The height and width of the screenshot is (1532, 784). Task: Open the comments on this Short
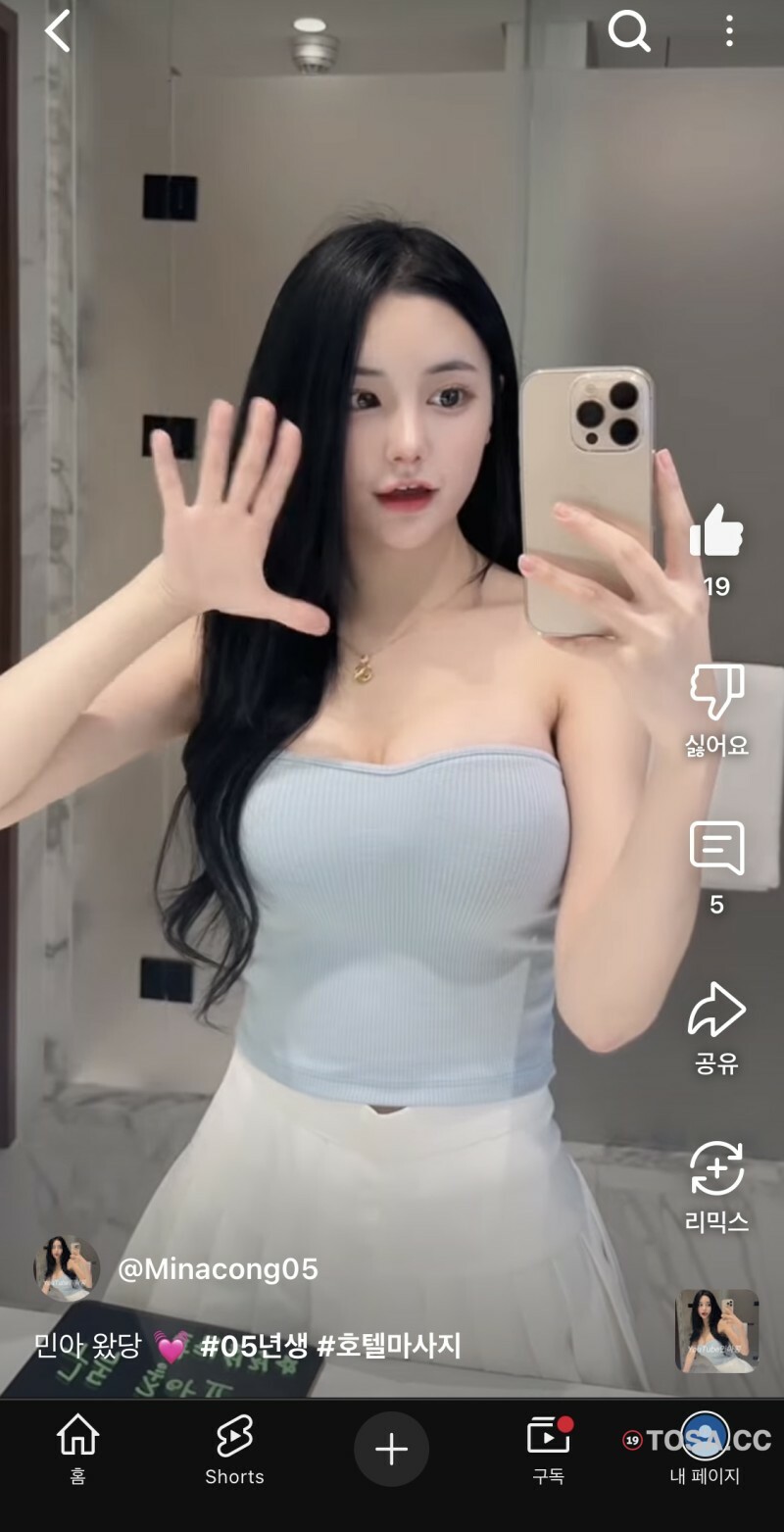click(716, 849)
